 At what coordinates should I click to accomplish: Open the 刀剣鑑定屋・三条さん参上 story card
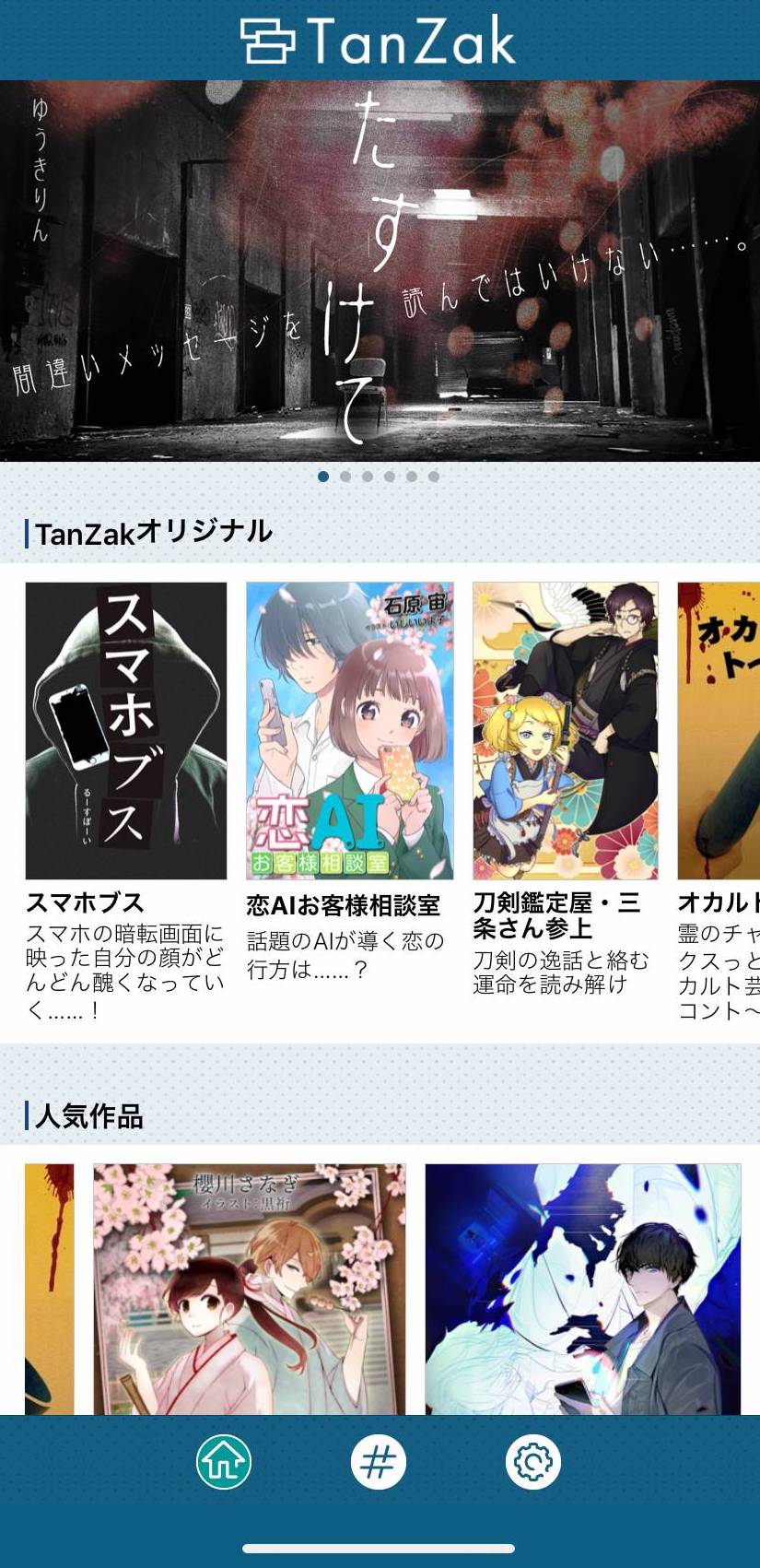coord(565,730)
